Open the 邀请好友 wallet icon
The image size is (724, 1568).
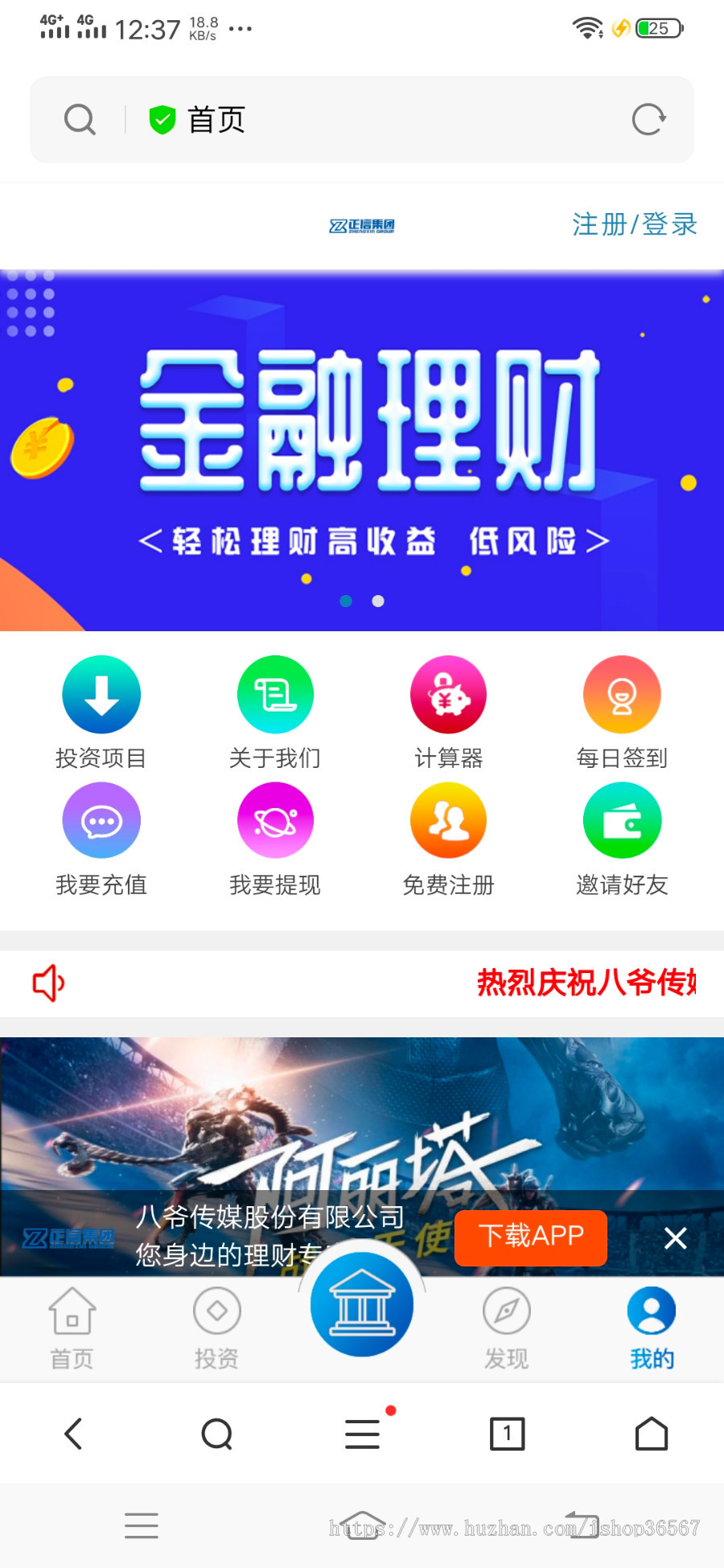[x=622, y=820]
